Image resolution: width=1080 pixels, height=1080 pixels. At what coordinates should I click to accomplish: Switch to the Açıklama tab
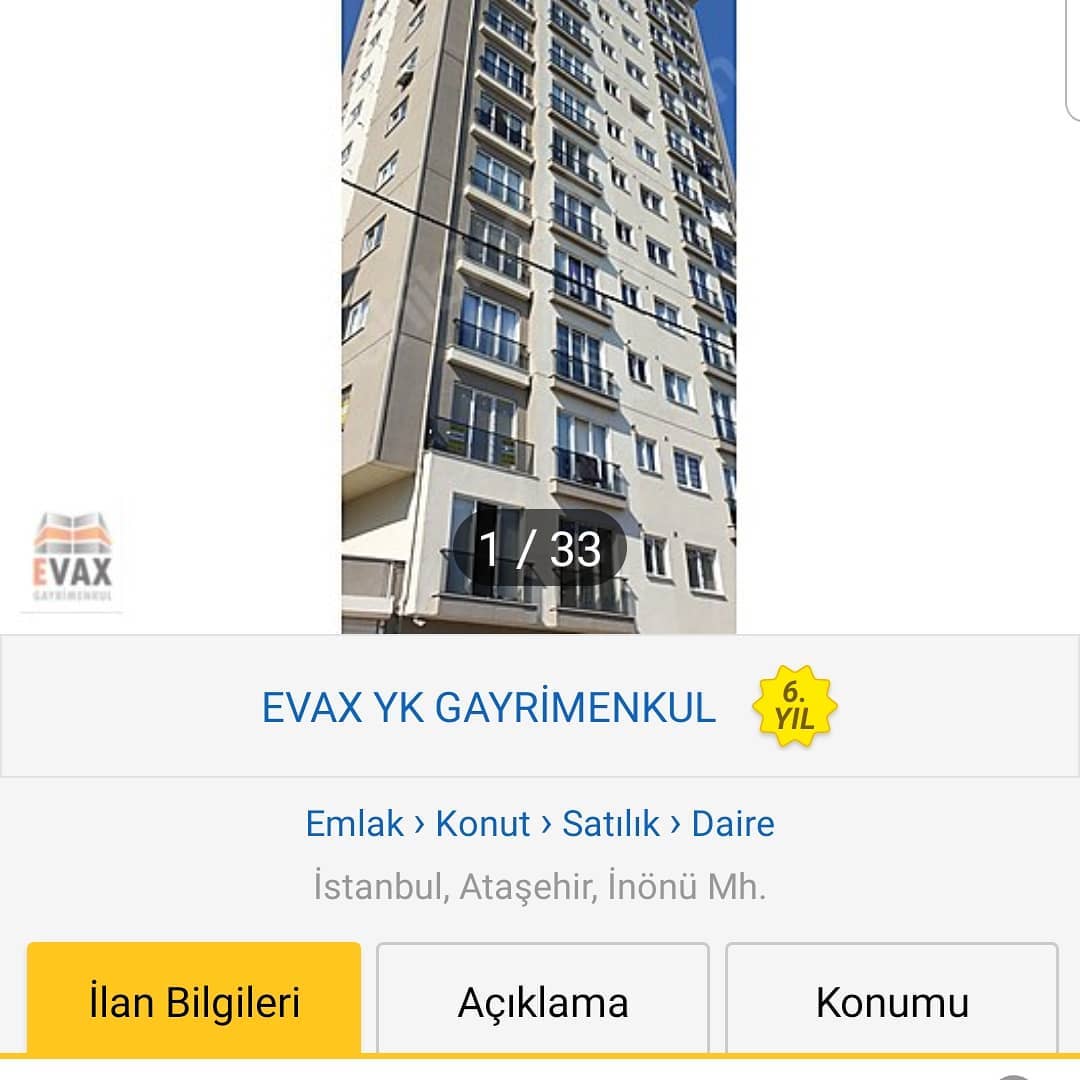click(x=543, y=998)
